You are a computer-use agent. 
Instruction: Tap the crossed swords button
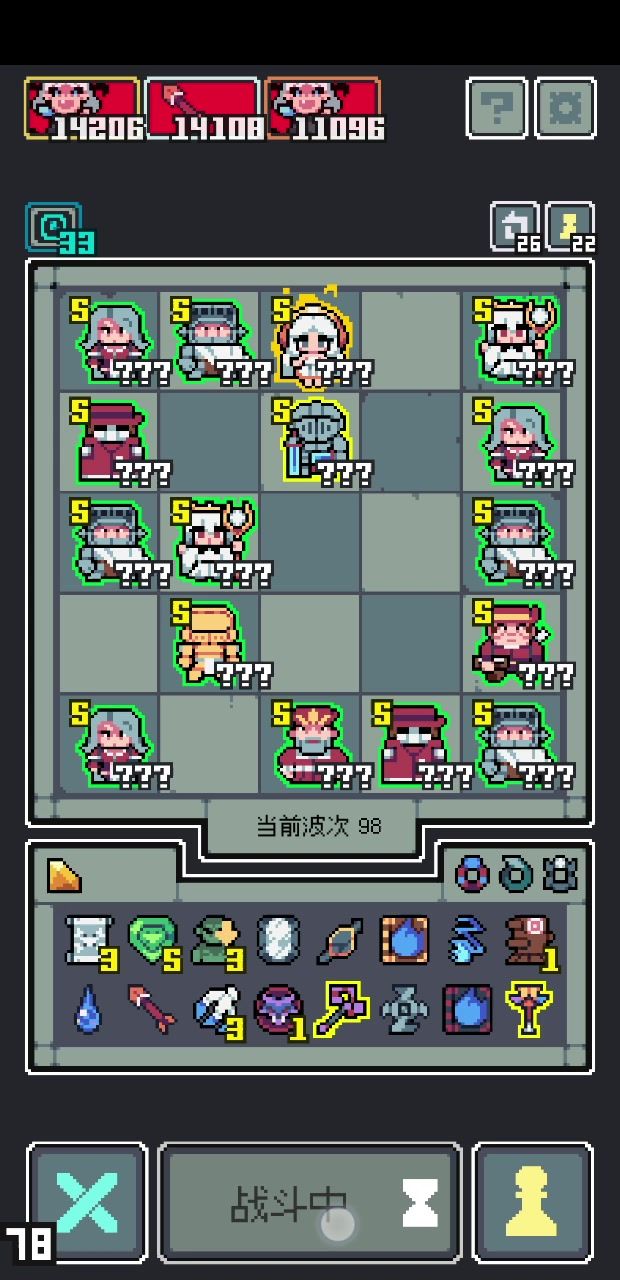(87, 1203)
